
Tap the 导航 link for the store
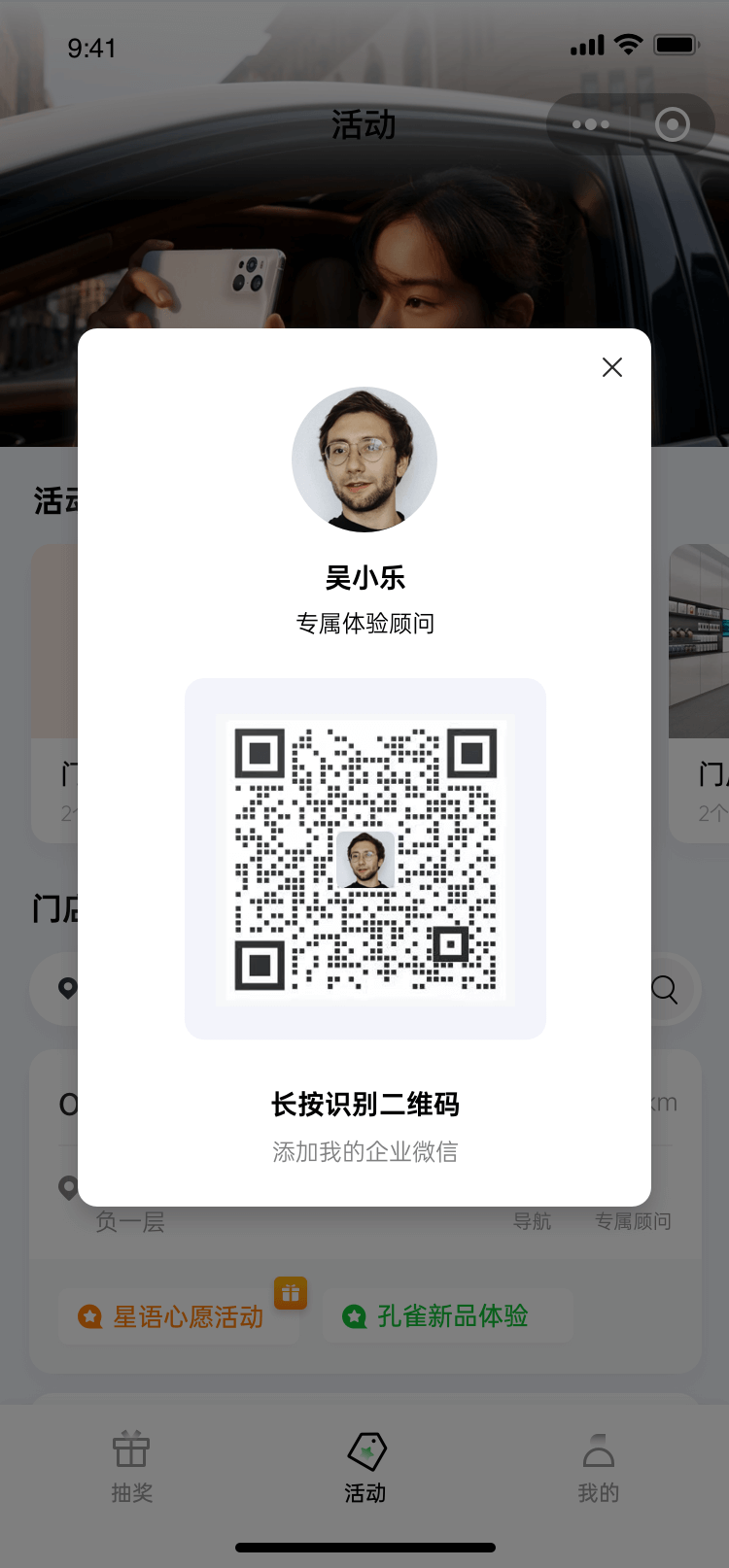click(x=532, y=1221)
